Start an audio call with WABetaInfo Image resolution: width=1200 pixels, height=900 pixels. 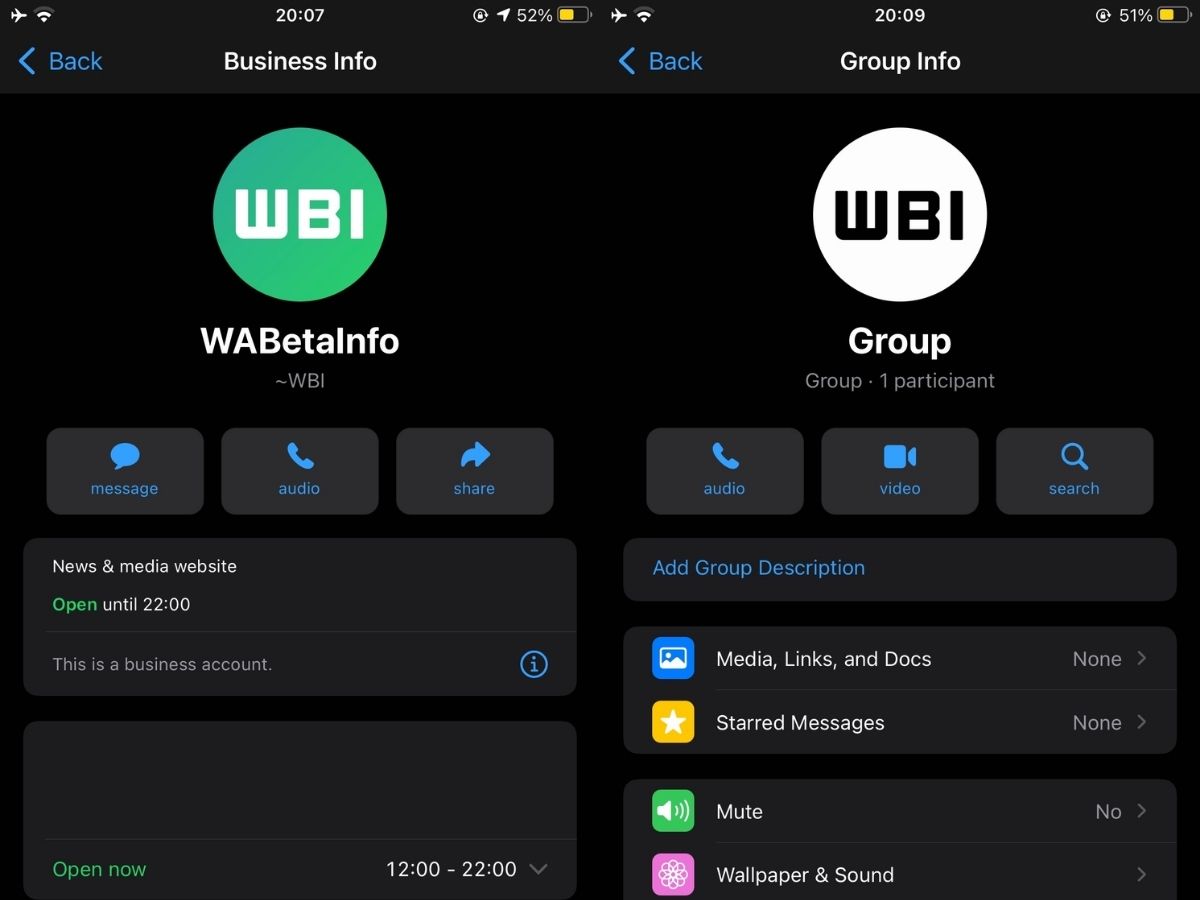300,471
